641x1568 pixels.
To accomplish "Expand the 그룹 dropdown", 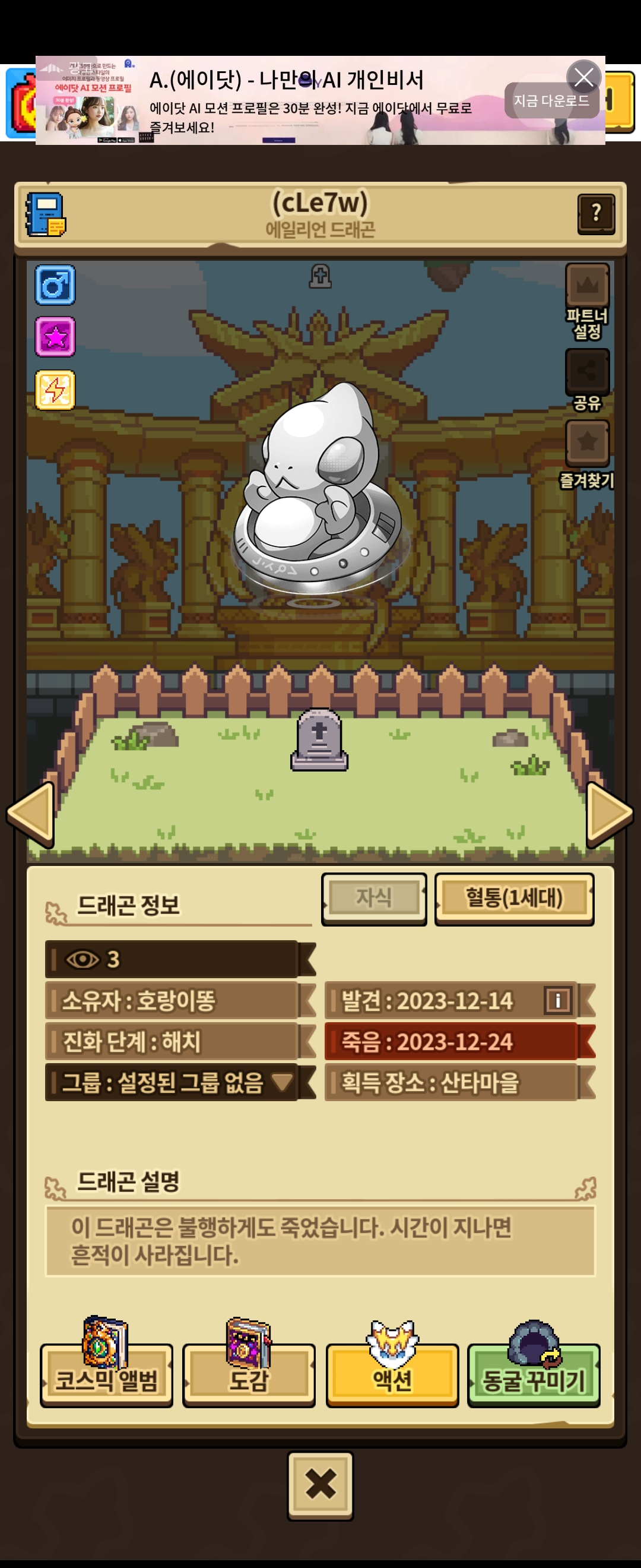I will point(281,1082).
